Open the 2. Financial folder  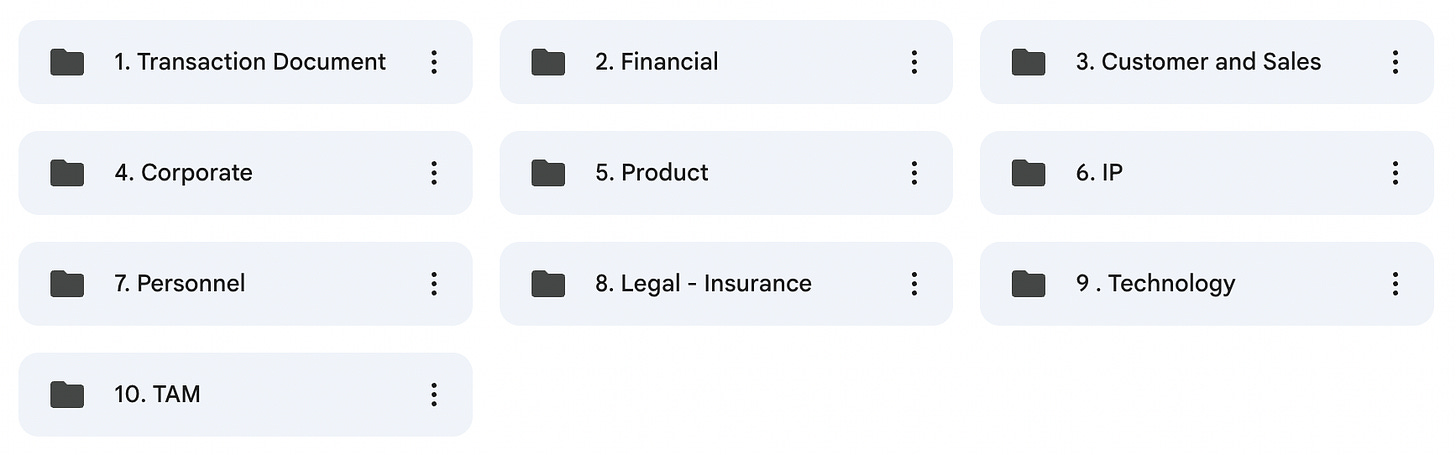pyautogui.click(x=656, y=62)
